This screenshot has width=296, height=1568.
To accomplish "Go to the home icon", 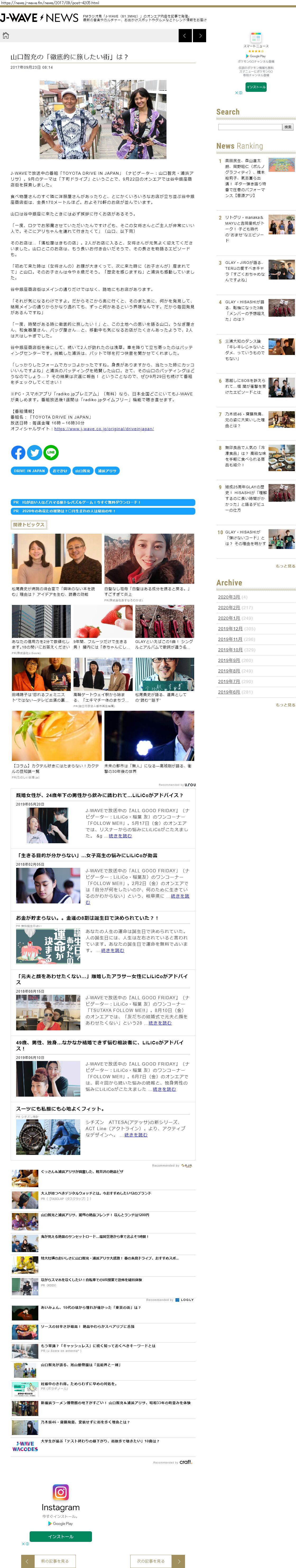I will [x=6, y=36].
